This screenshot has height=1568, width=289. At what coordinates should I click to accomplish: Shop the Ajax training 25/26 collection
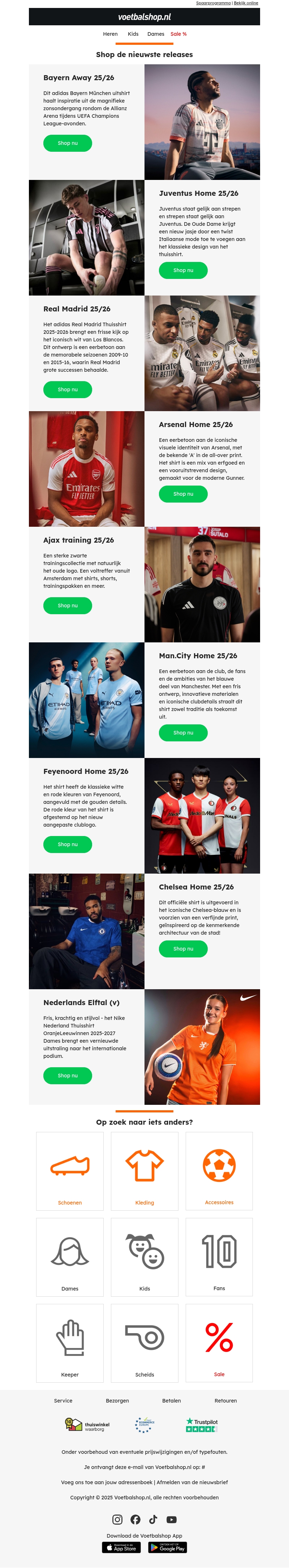(68, 606)
